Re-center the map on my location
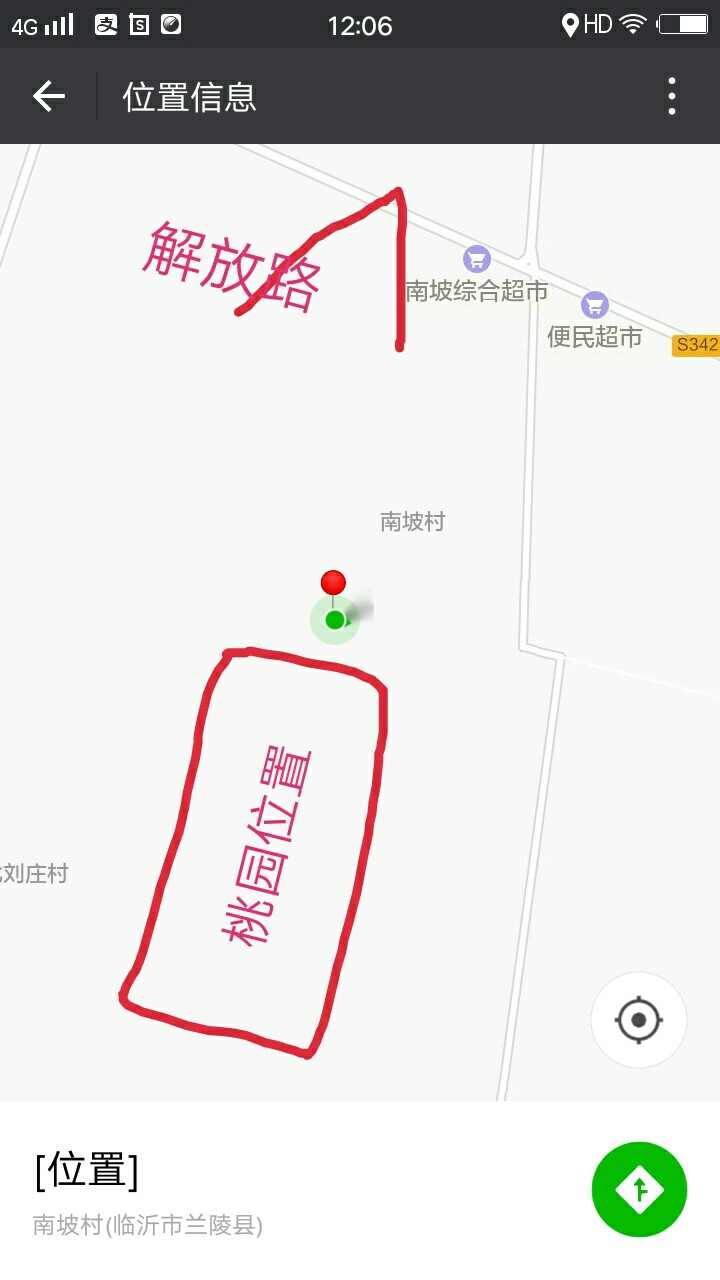This screenshot has width=720, height=1280. point(639,1021)
